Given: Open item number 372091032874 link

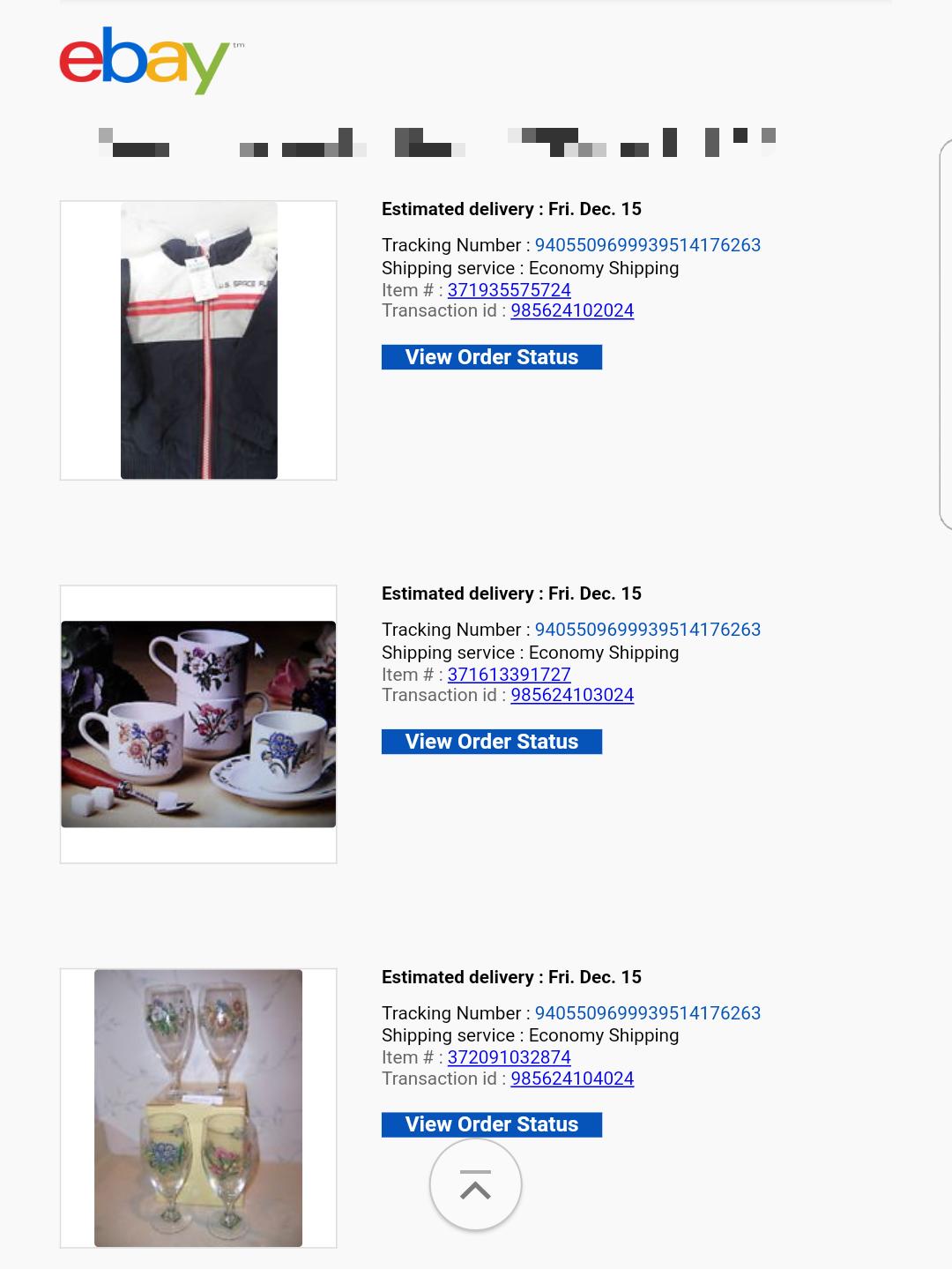Looking at the screenshot, I should 509,1057.
